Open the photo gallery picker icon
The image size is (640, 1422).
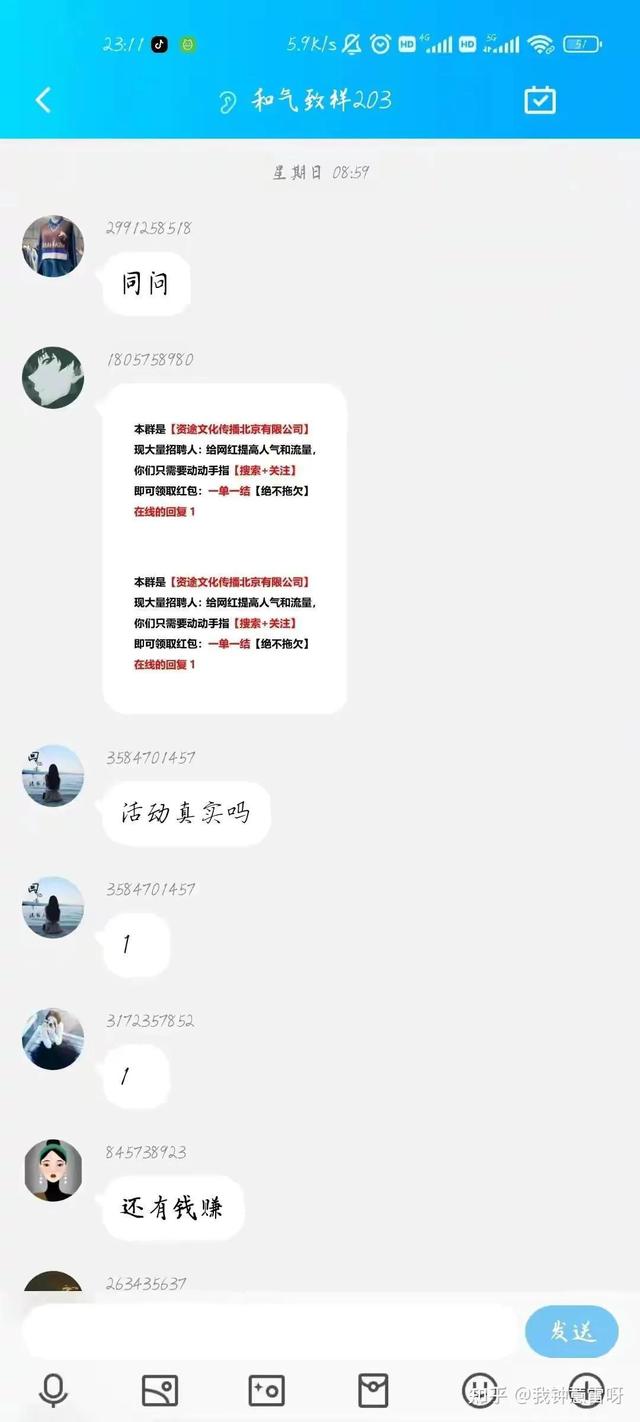160,1390
